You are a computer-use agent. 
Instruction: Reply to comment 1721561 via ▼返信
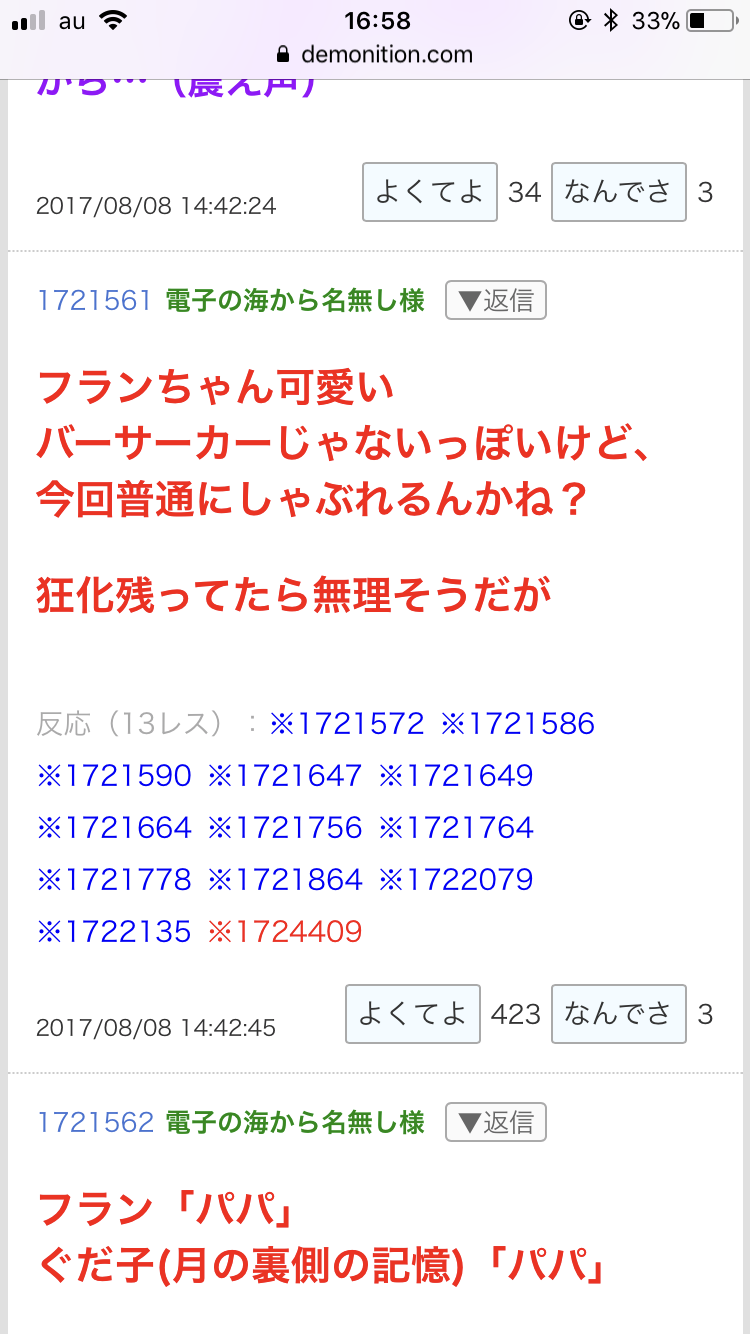495,300
